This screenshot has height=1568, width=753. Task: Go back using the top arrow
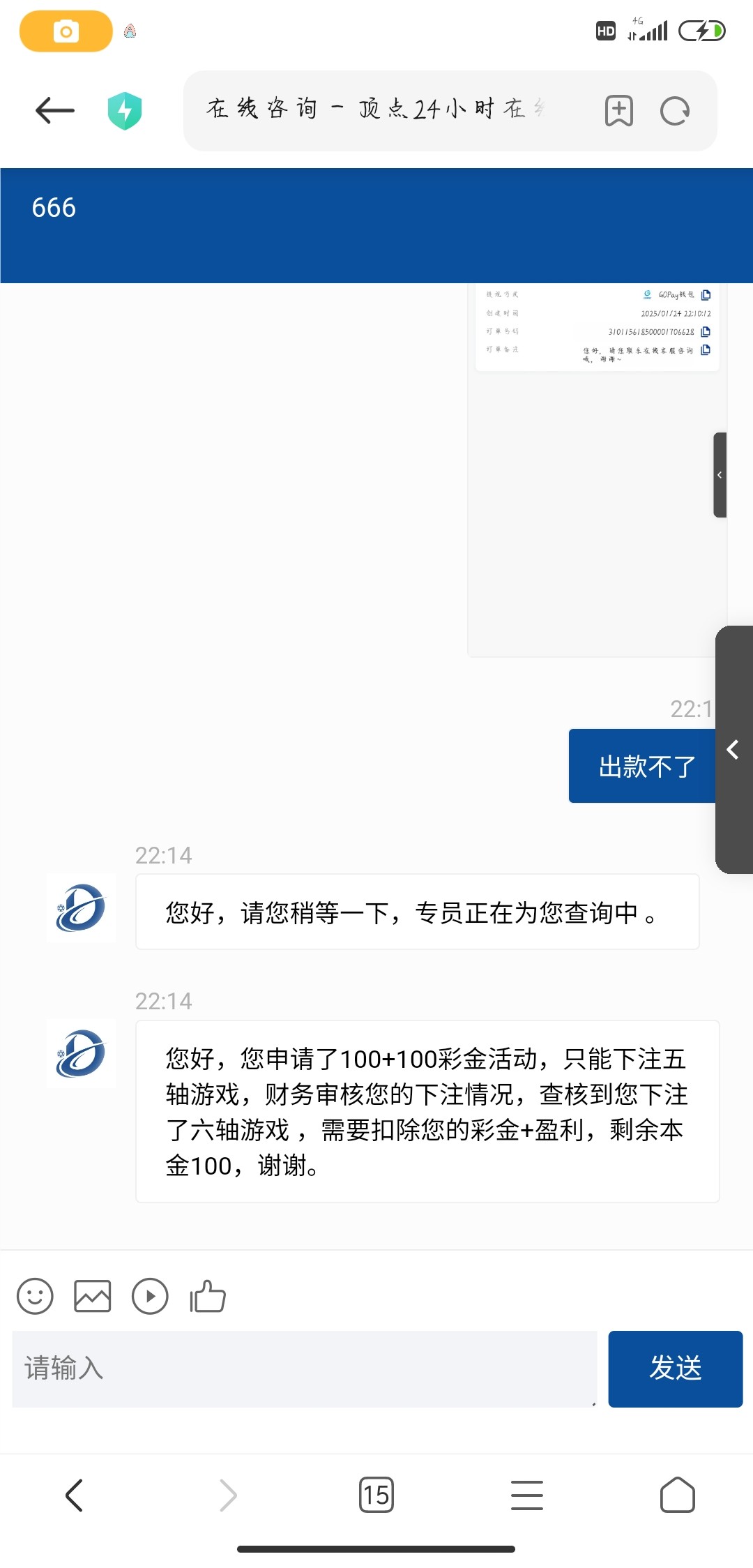tap(55, 110)
